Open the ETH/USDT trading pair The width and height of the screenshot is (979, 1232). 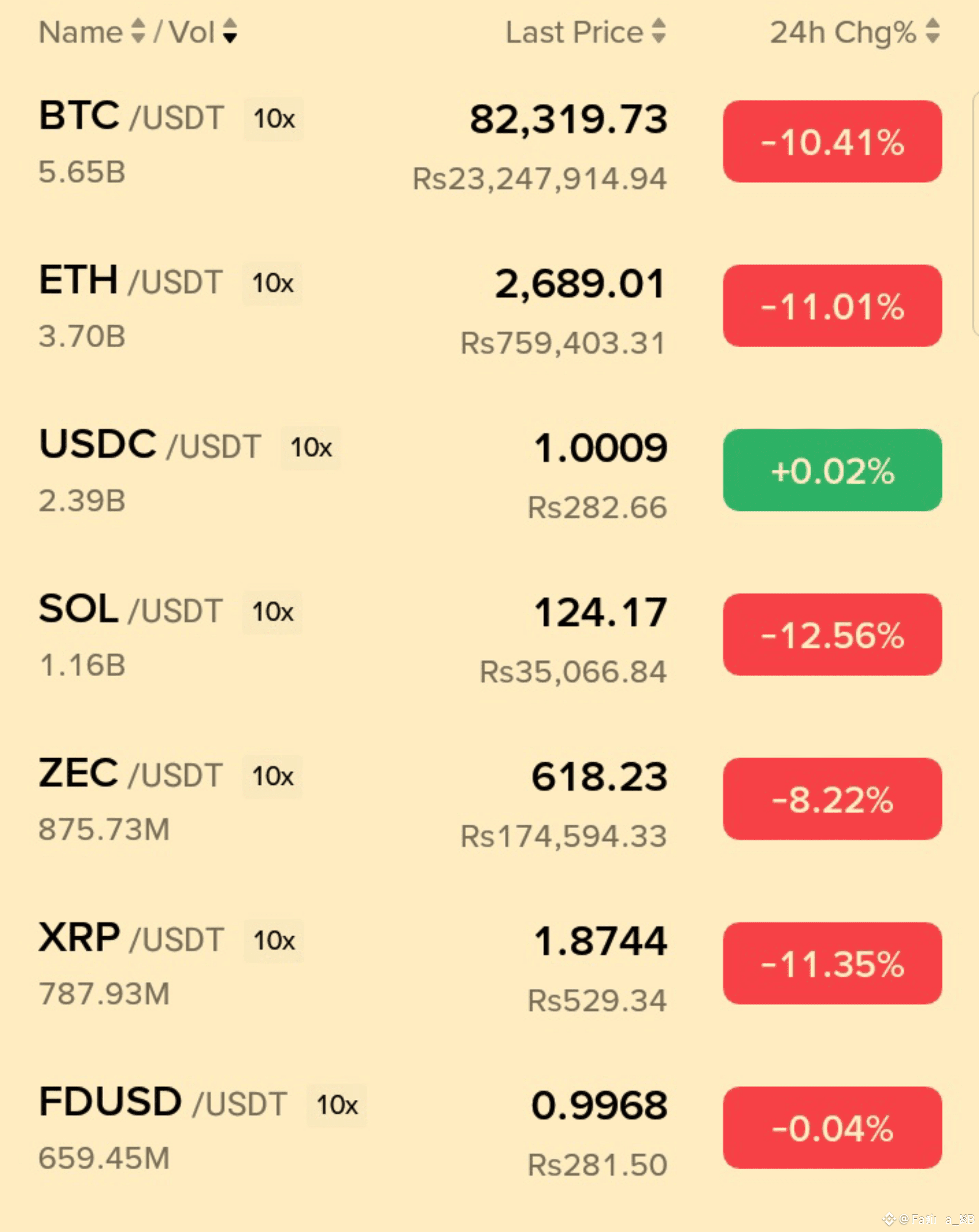[x=130, y=281]
